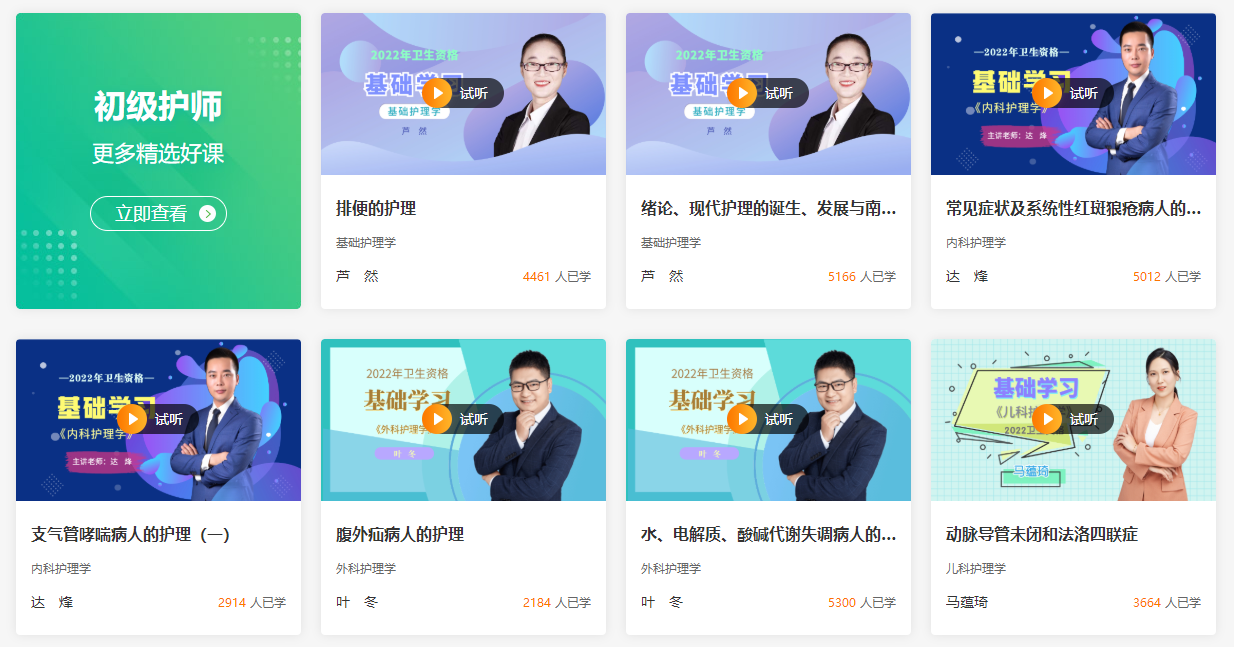This screenshot has height=647, width=1234.
Task: Play the 试听 preview for 水、电解质、酸碱代谢失调
Action: point(767,419)
